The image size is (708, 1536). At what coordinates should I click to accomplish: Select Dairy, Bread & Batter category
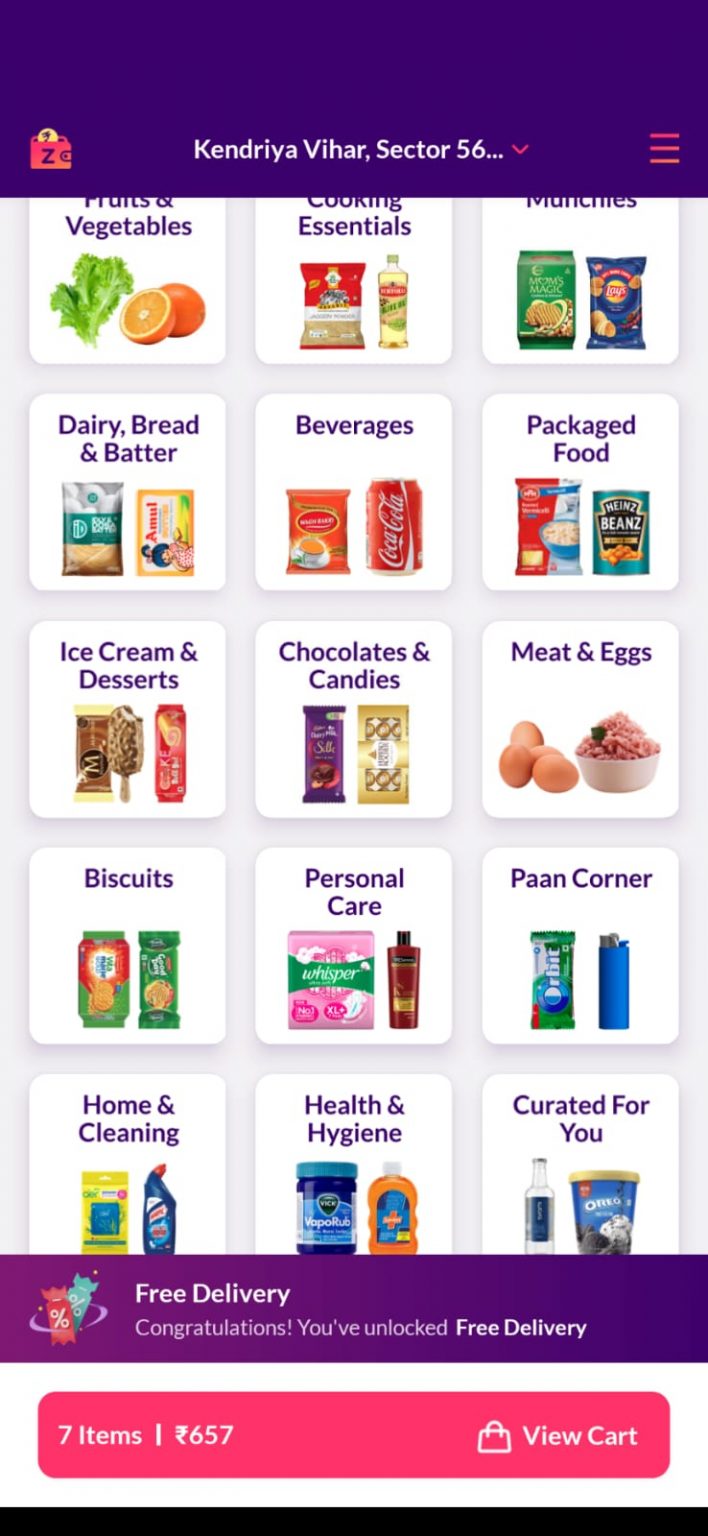pos(128,492)
